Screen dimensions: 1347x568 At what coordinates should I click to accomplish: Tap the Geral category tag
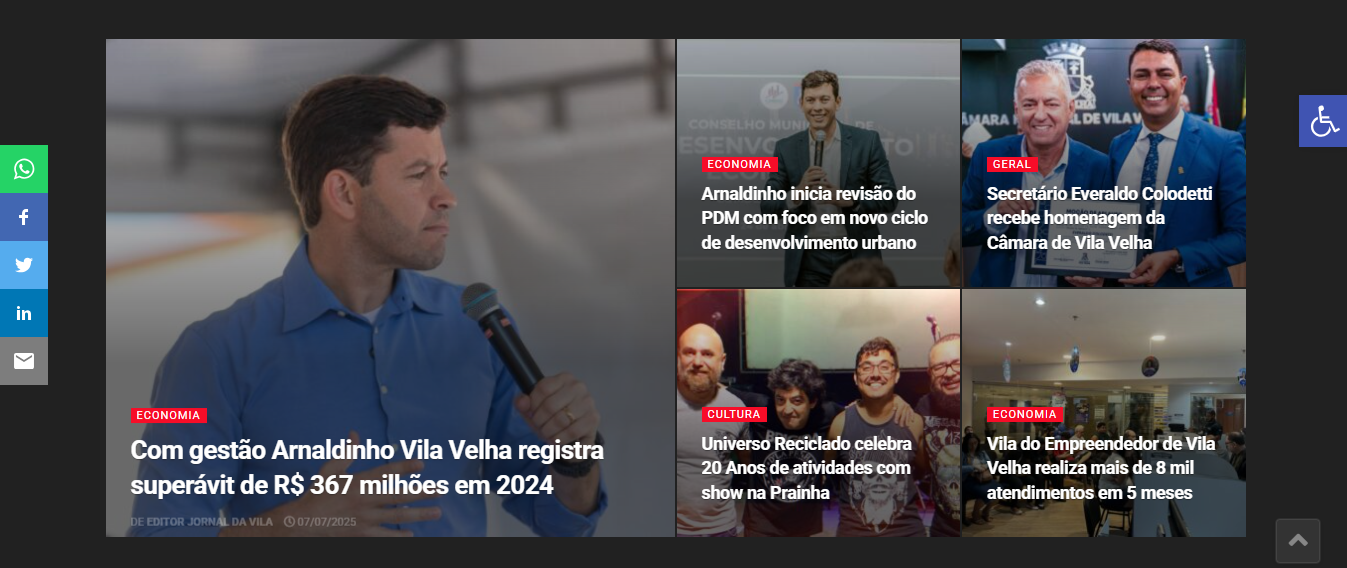click(x=1011, y=164)
